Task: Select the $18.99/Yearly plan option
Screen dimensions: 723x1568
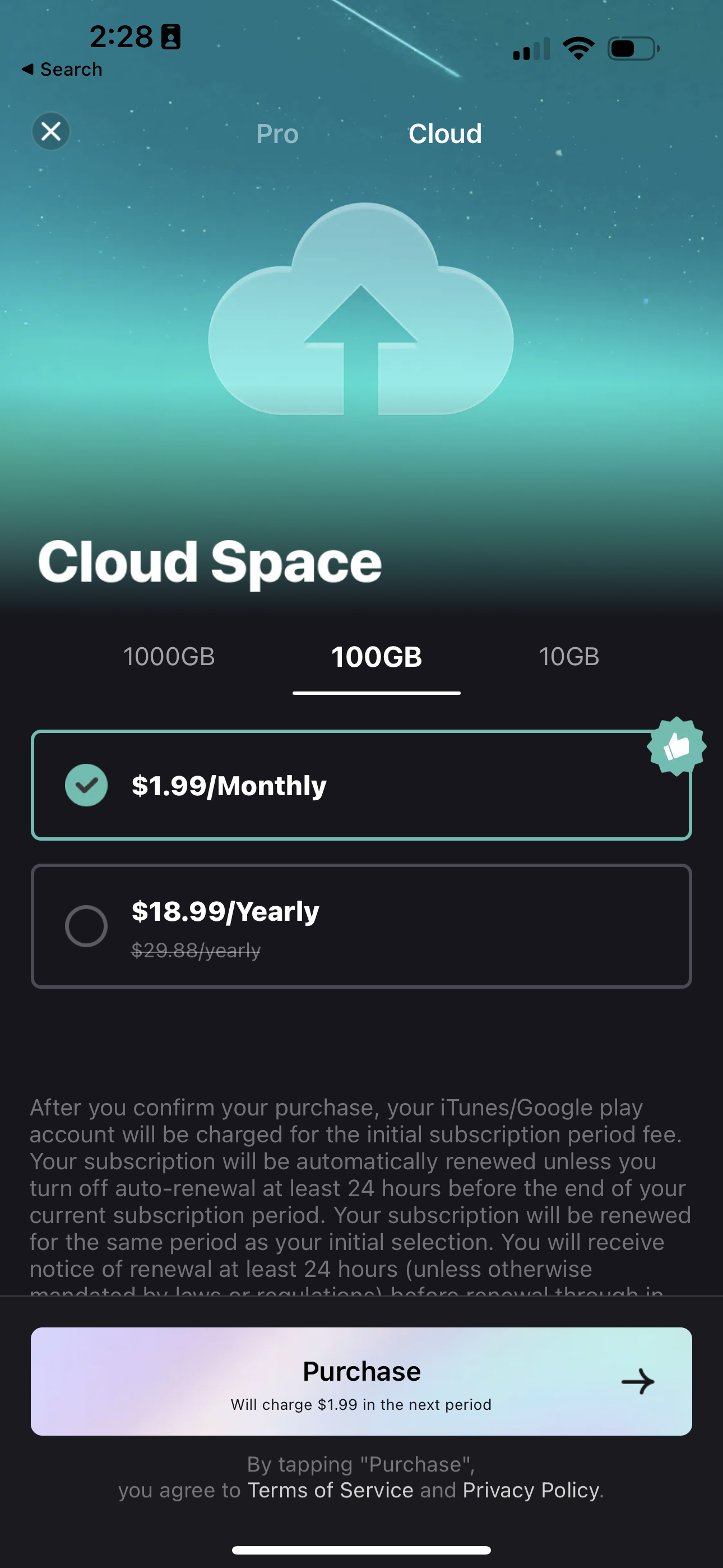Action: (361, 925)
